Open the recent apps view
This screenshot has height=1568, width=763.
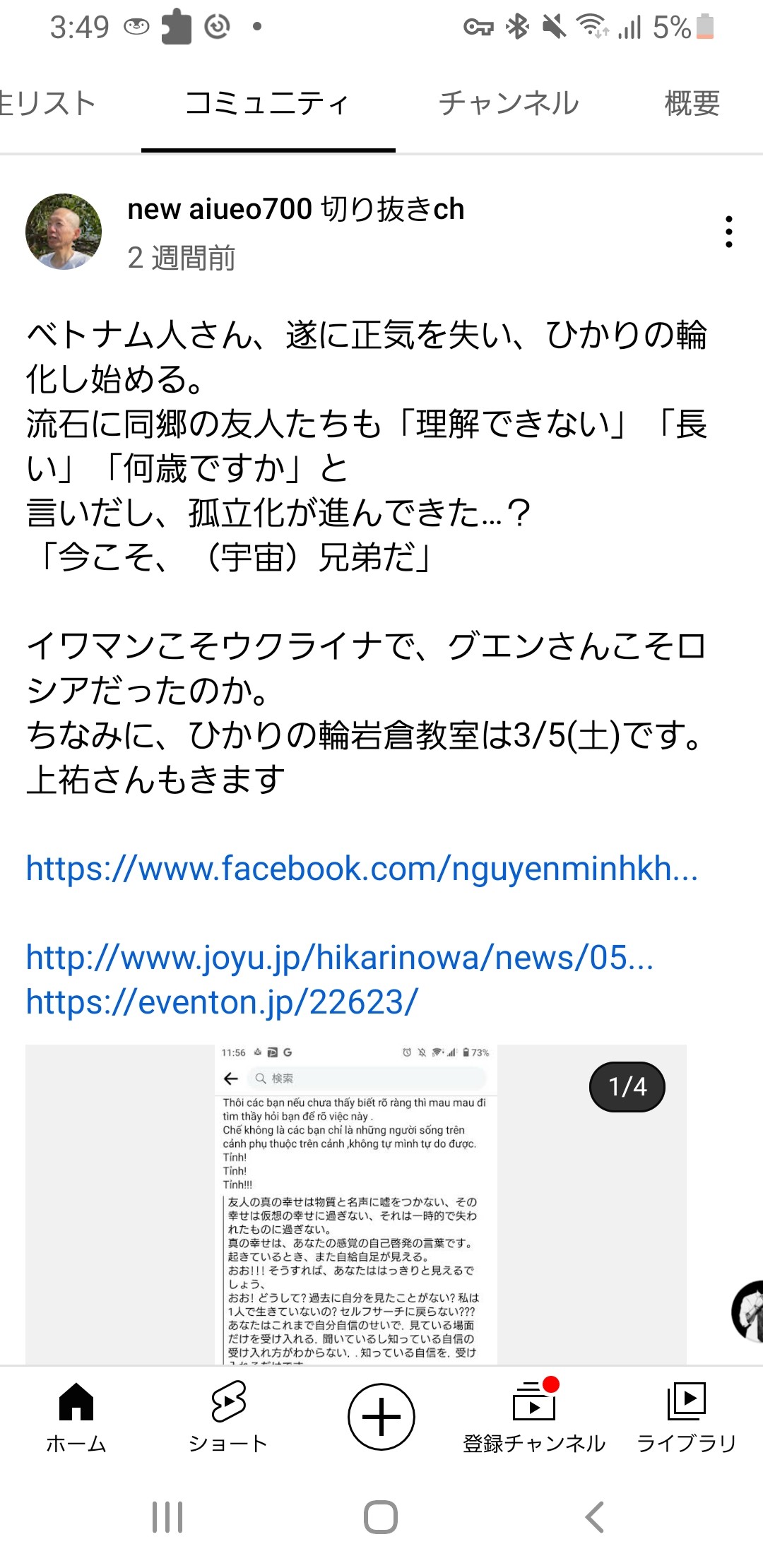pyautogui.click(x=167, y=1517)
